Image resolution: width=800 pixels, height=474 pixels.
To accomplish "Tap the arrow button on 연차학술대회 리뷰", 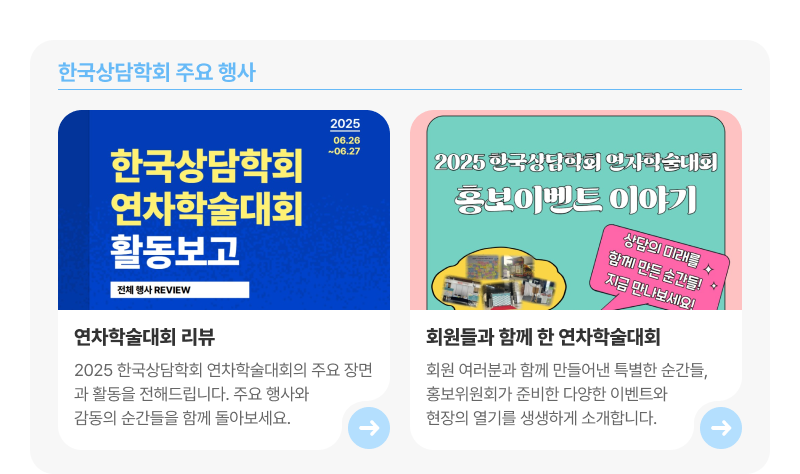I will coord(369,428).
